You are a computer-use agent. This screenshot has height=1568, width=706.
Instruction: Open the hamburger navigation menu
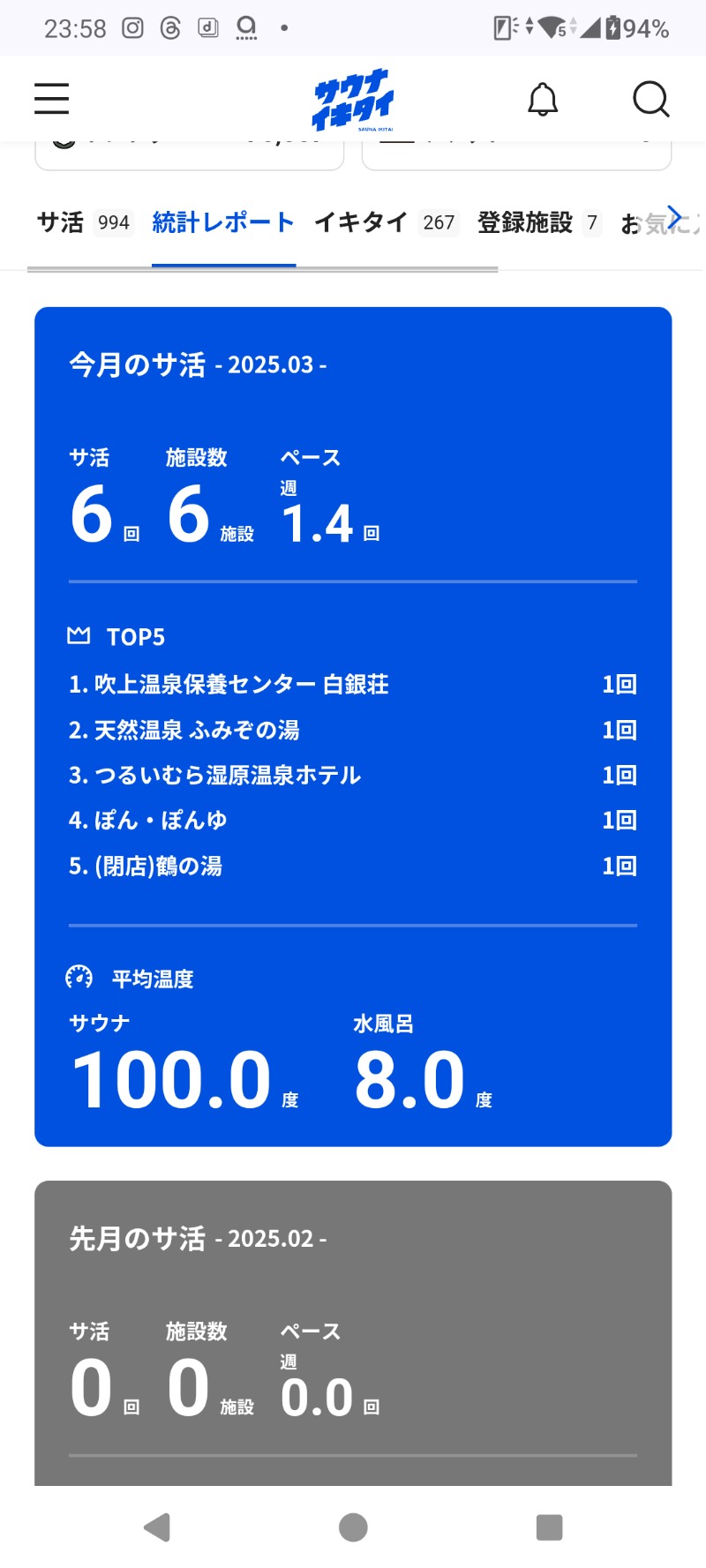coord(50,99)
